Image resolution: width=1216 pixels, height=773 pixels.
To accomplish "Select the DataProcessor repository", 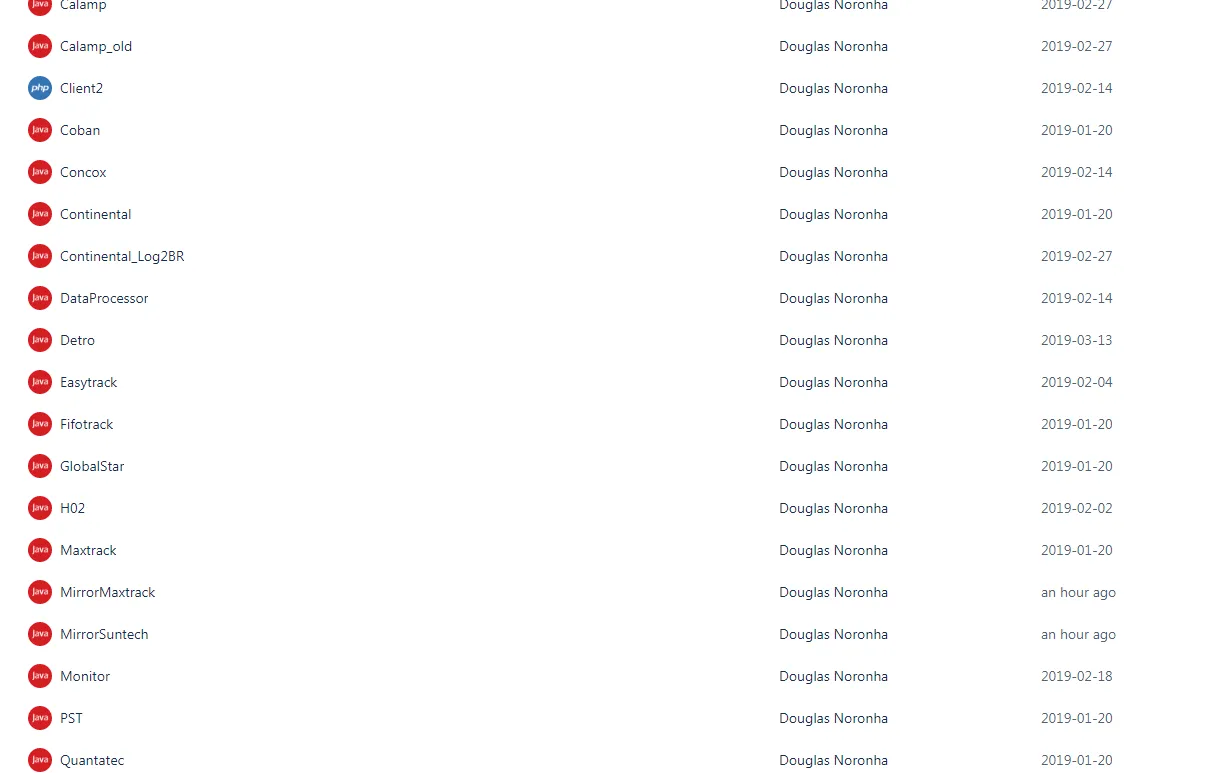I will 104,298.
